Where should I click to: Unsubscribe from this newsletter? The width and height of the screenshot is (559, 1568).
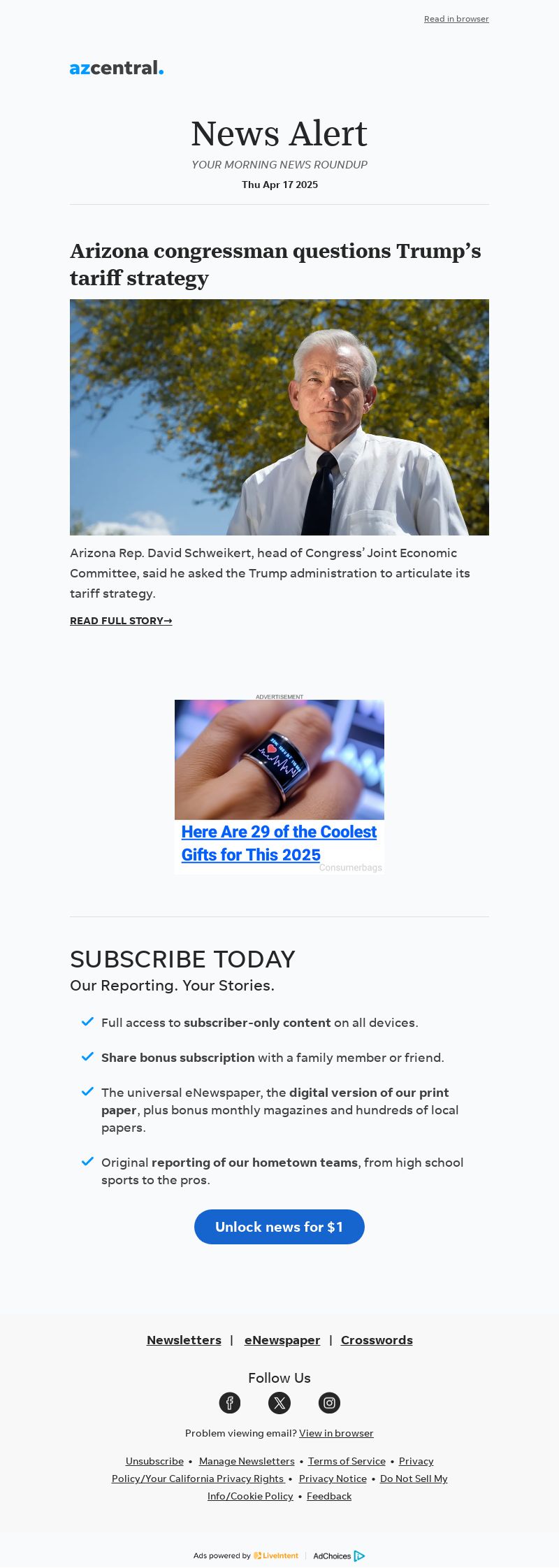(154, 1461)
